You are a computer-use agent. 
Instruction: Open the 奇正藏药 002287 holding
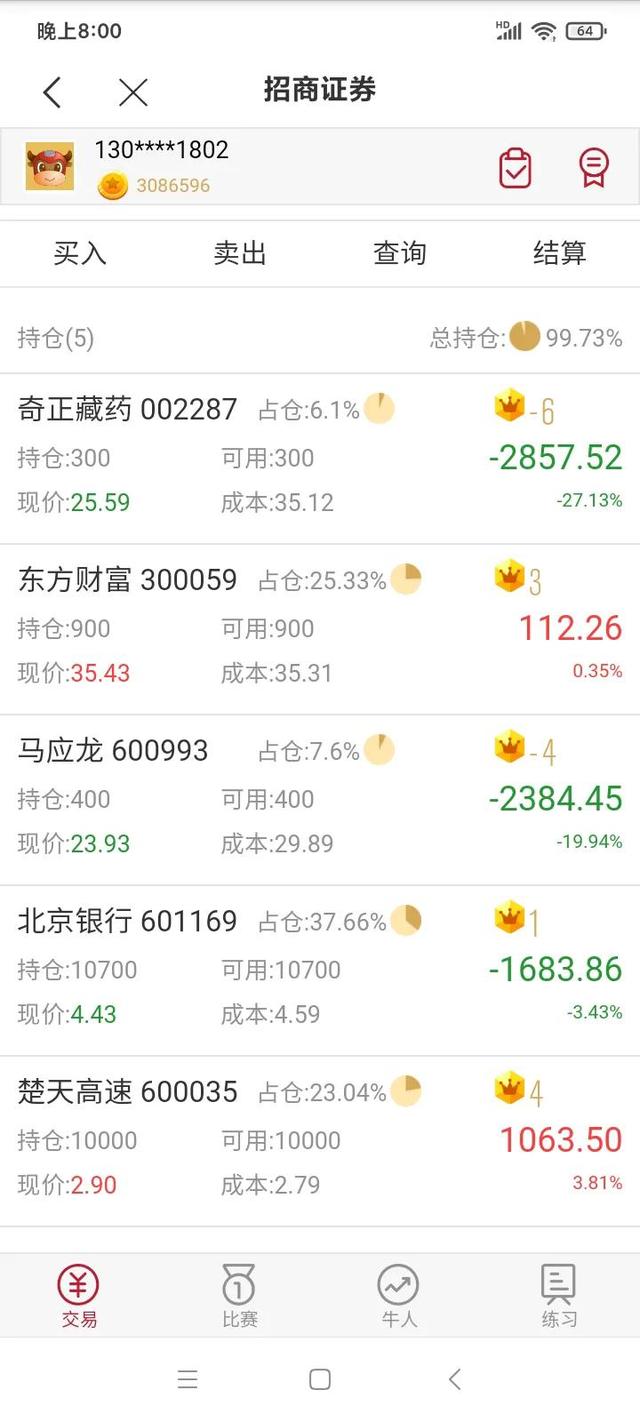(x=128, y=409)
